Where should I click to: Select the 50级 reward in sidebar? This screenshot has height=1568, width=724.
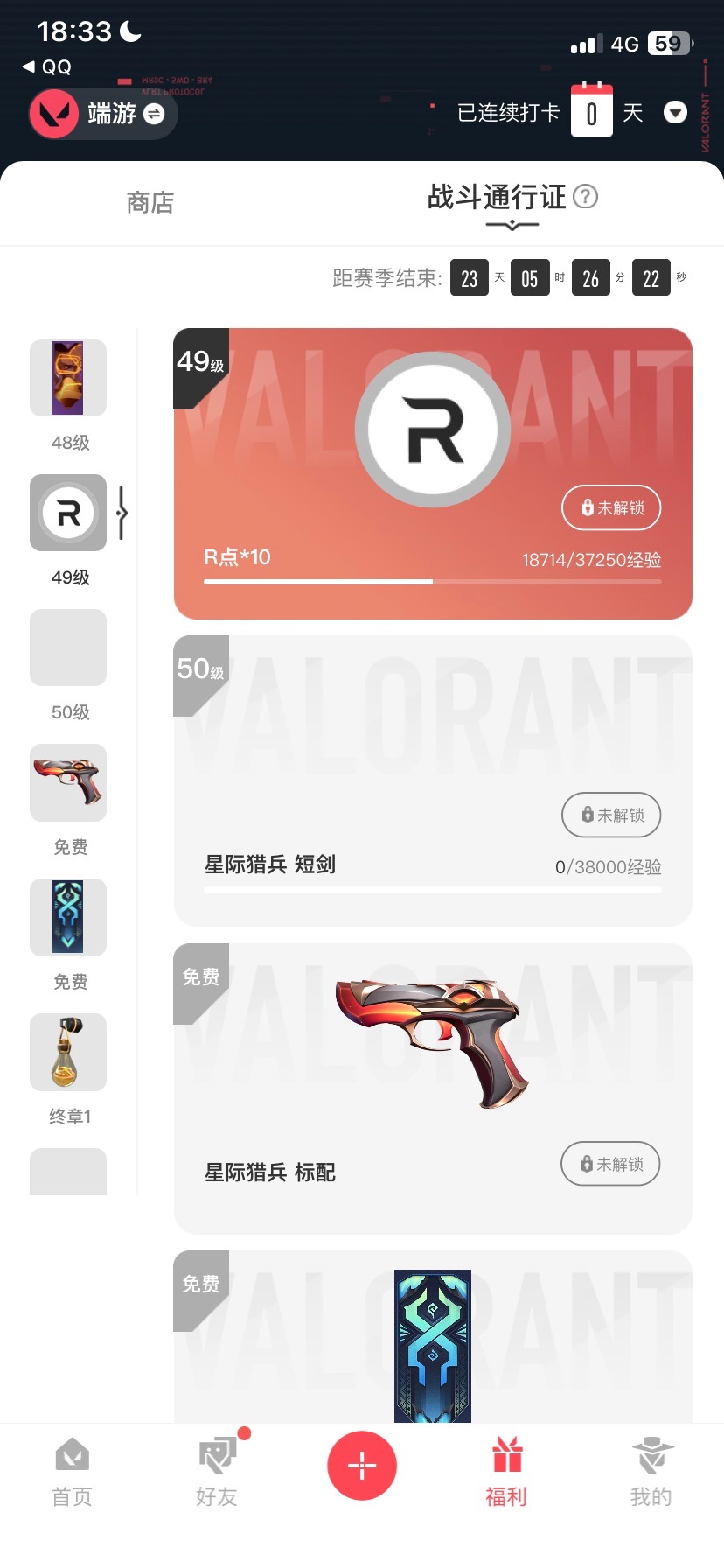click(68, 647)
